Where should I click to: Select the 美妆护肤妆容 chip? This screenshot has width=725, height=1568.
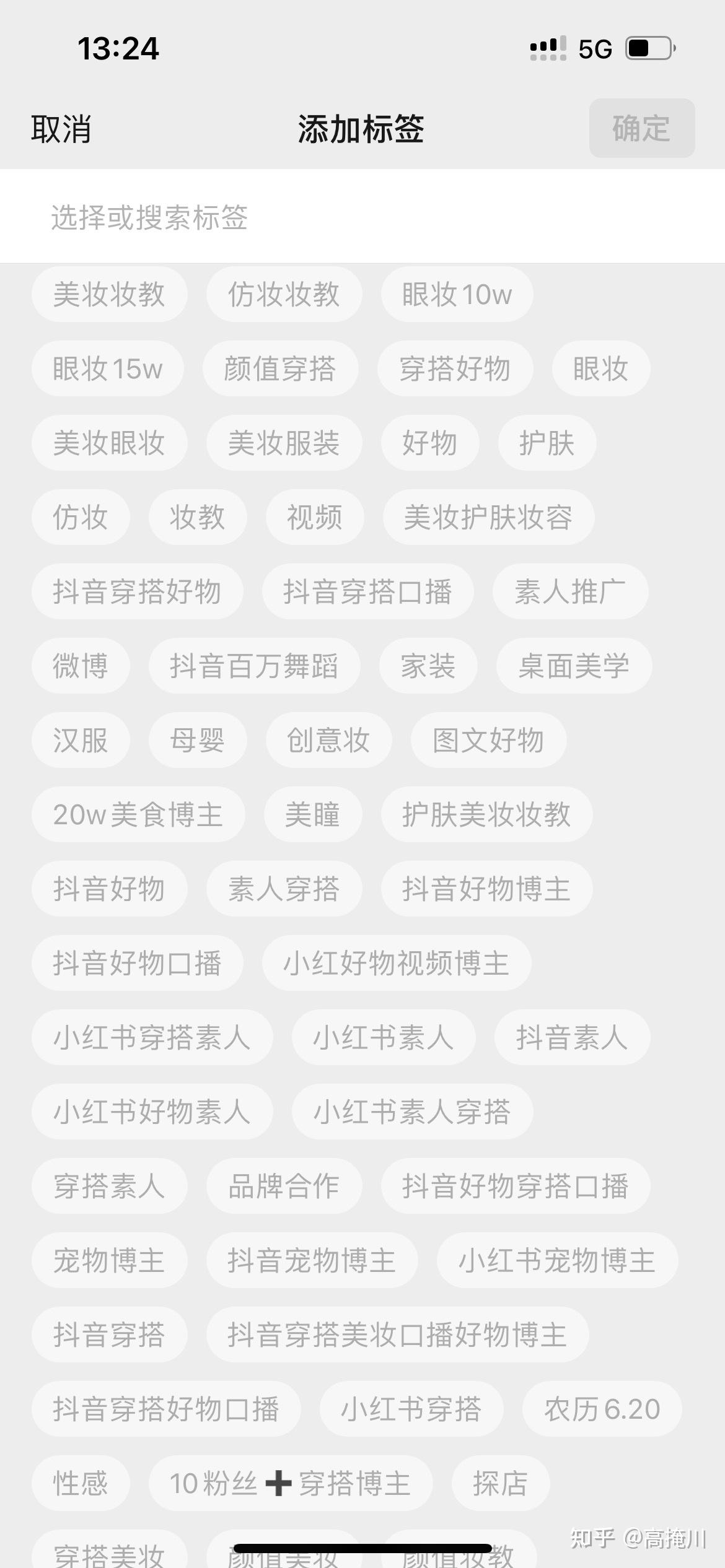pos(488,517)
